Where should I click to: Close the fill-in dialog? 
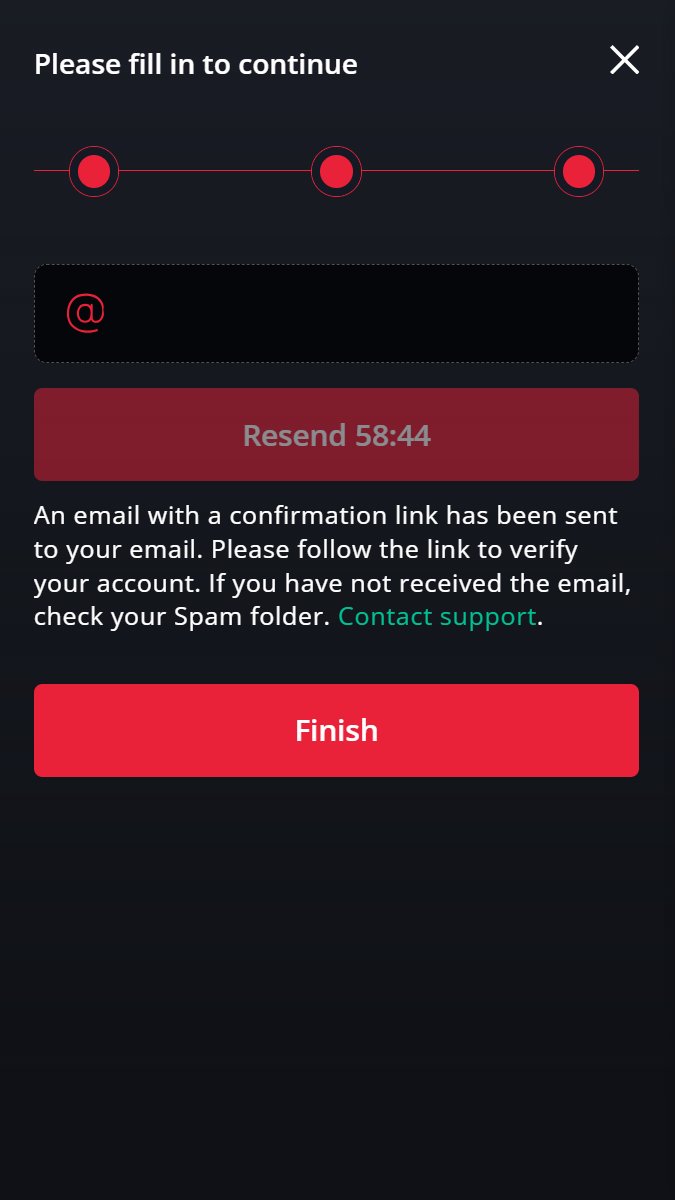tap(624, 60)
